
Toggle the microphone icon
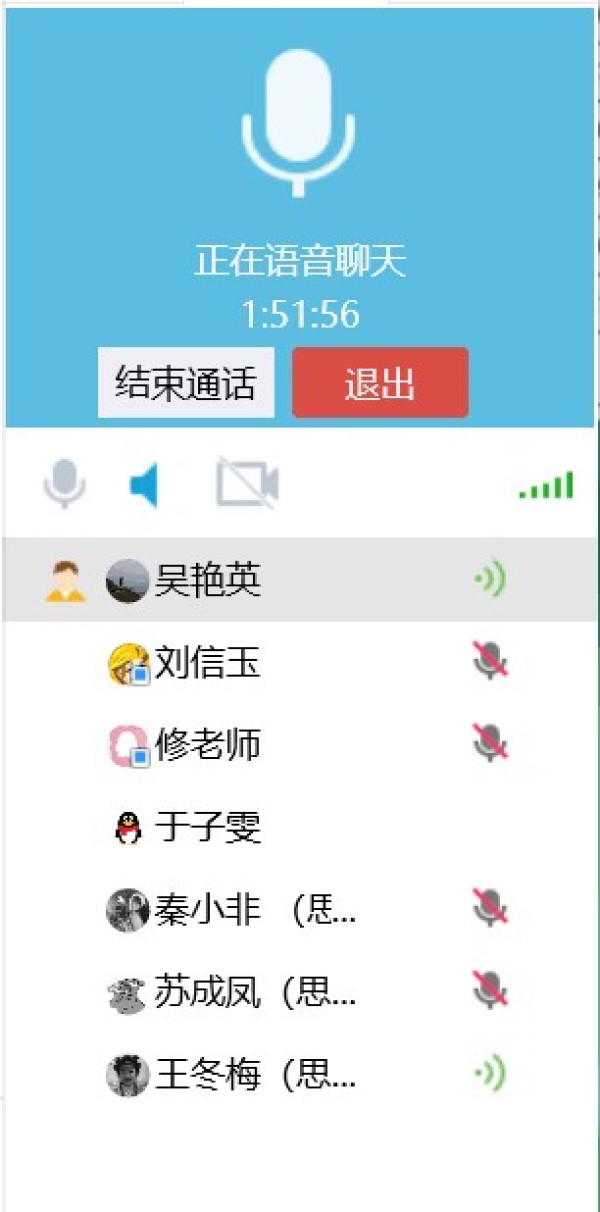coord(65,485)
